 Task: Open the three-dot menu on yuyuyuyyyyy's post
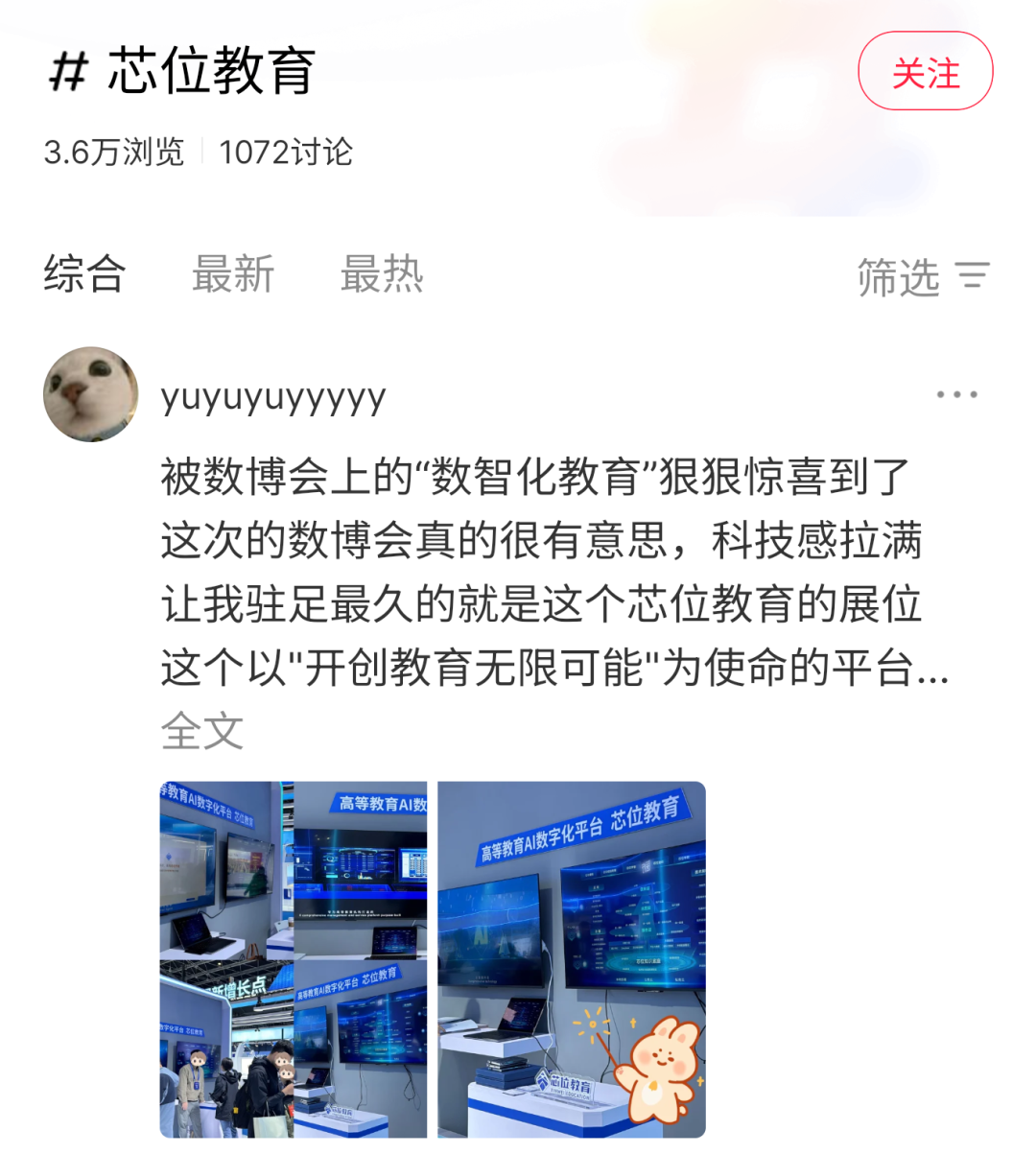(956, 394)
